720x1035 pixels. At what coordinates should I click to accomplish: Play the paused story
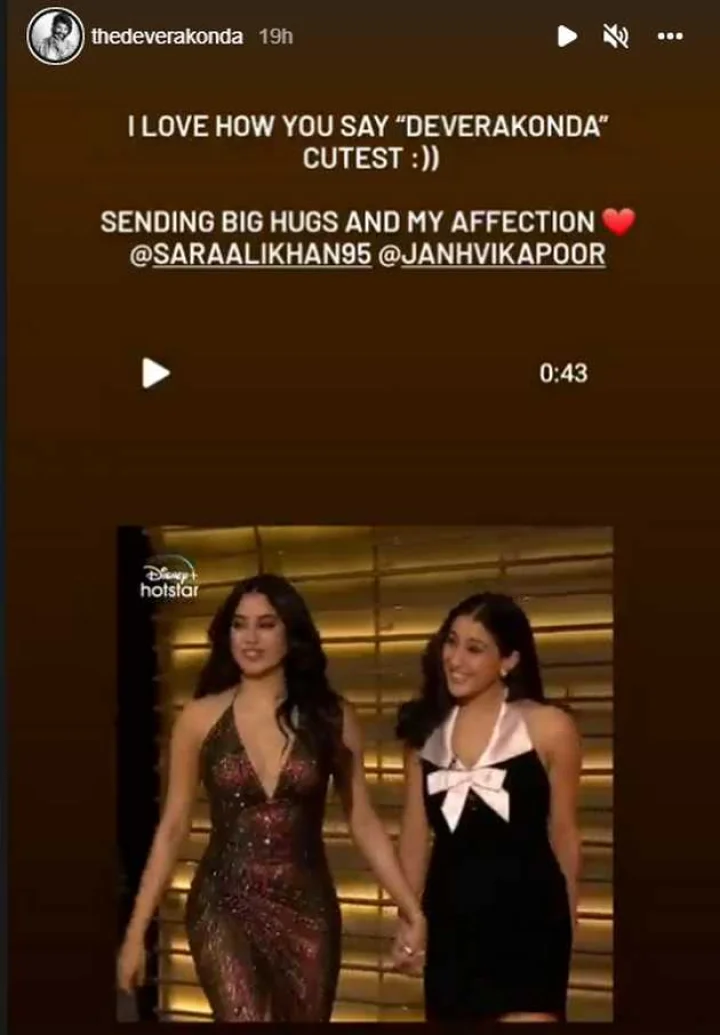tap(567, 37)
